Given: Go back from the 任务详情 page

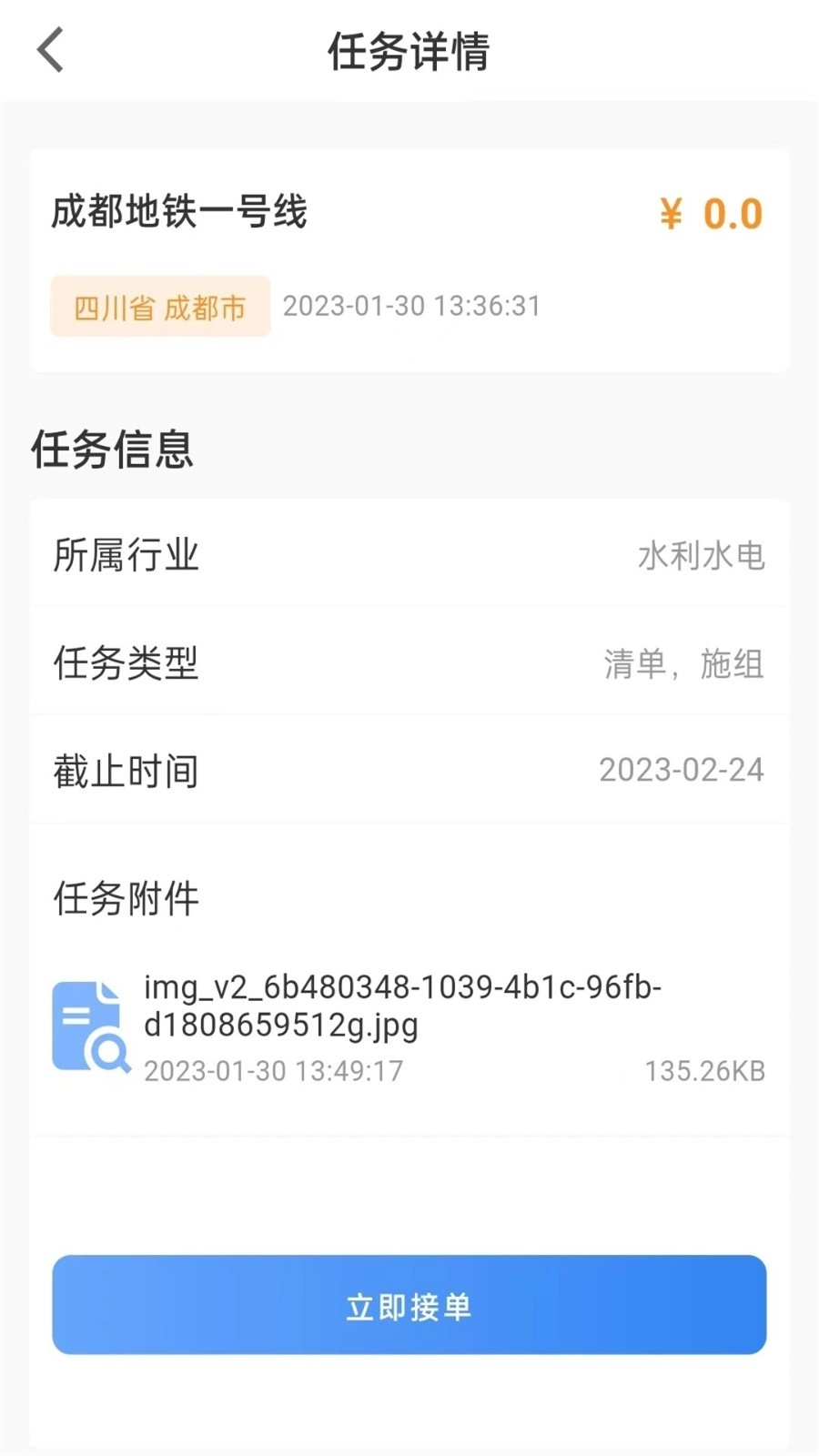Looking at the screenshot, I should [51, 50].
